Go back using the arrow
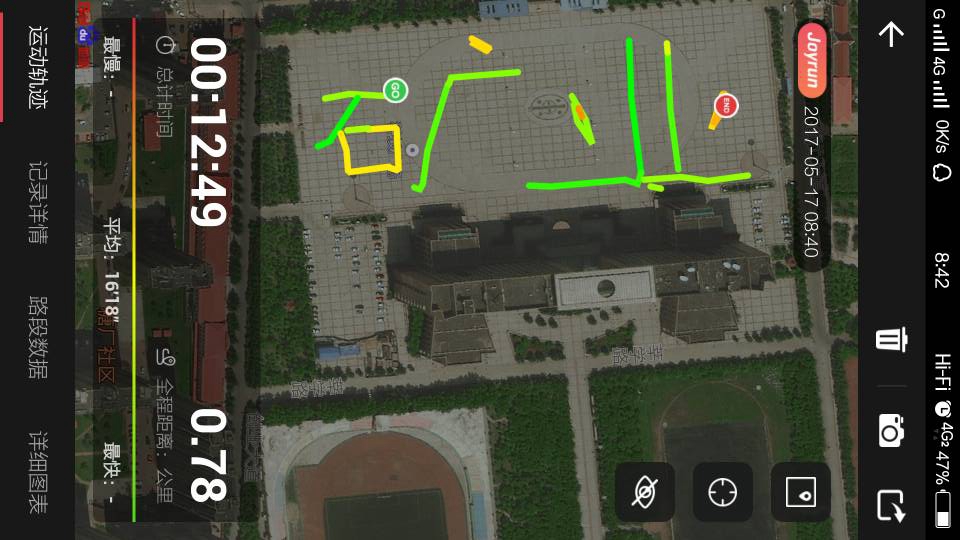This screenshot has height=540, width=960. 890,35
